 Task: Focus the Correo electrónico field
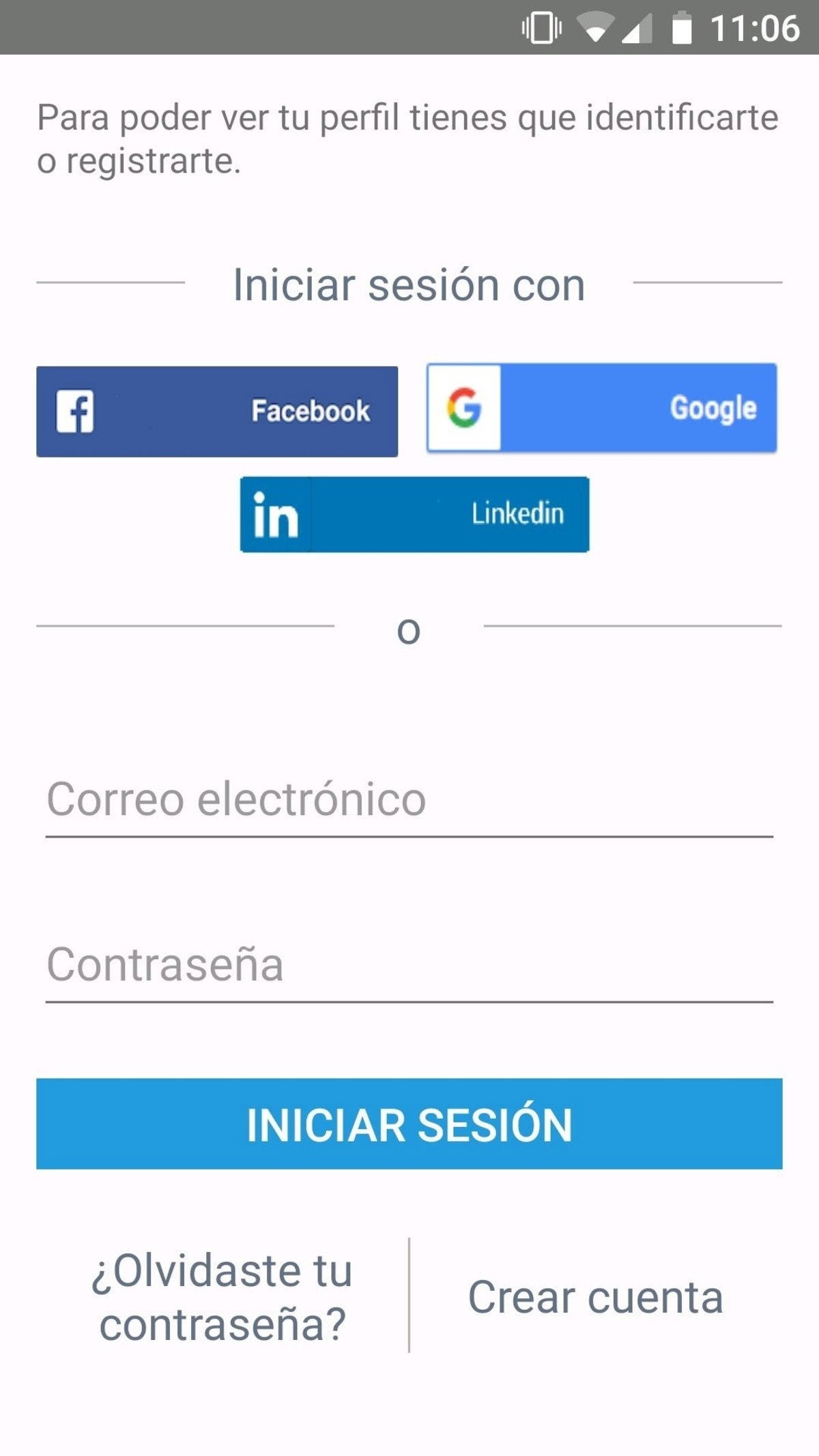408,800
